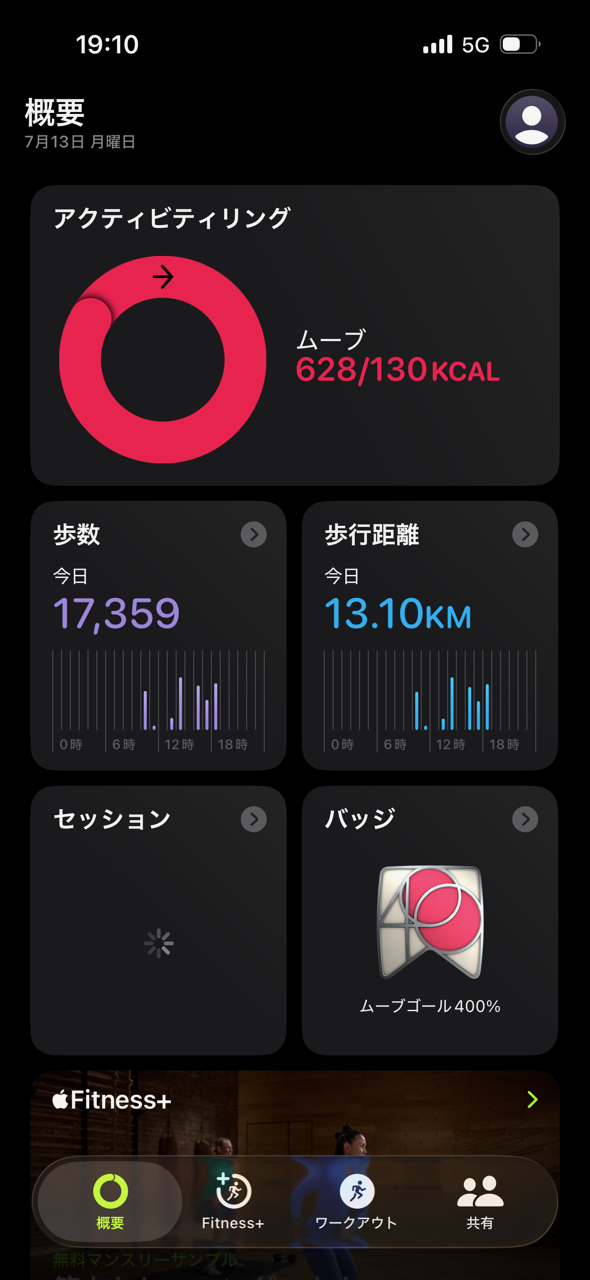Select the 概要 tab
Image resolution: width=590 pixels, height=1280 pixels.
pyautogui.click(x=110, y=1202)
